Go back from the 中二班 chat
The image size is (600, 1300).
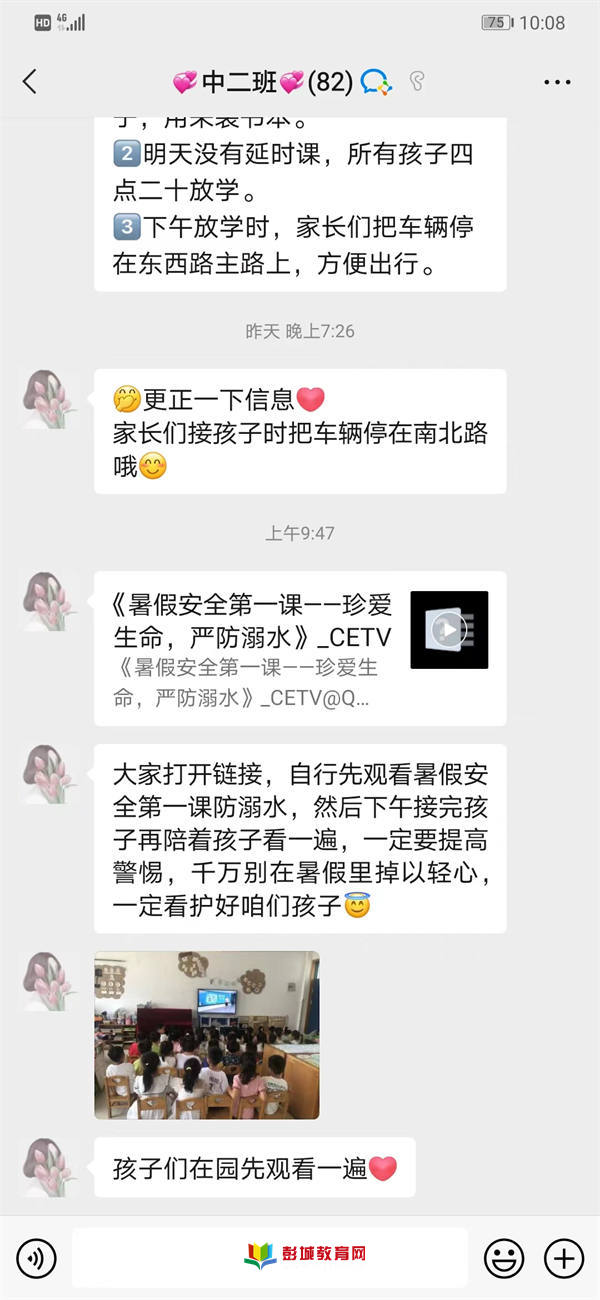tap(30, 82)
